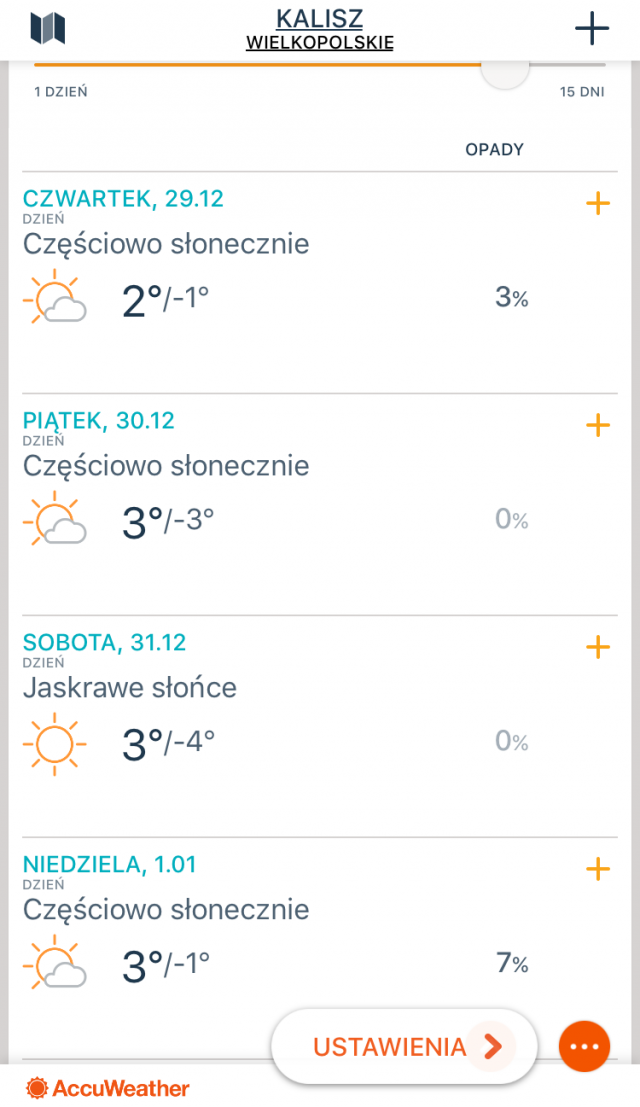
Task: Open the map icon
Action: pos(48,29)
